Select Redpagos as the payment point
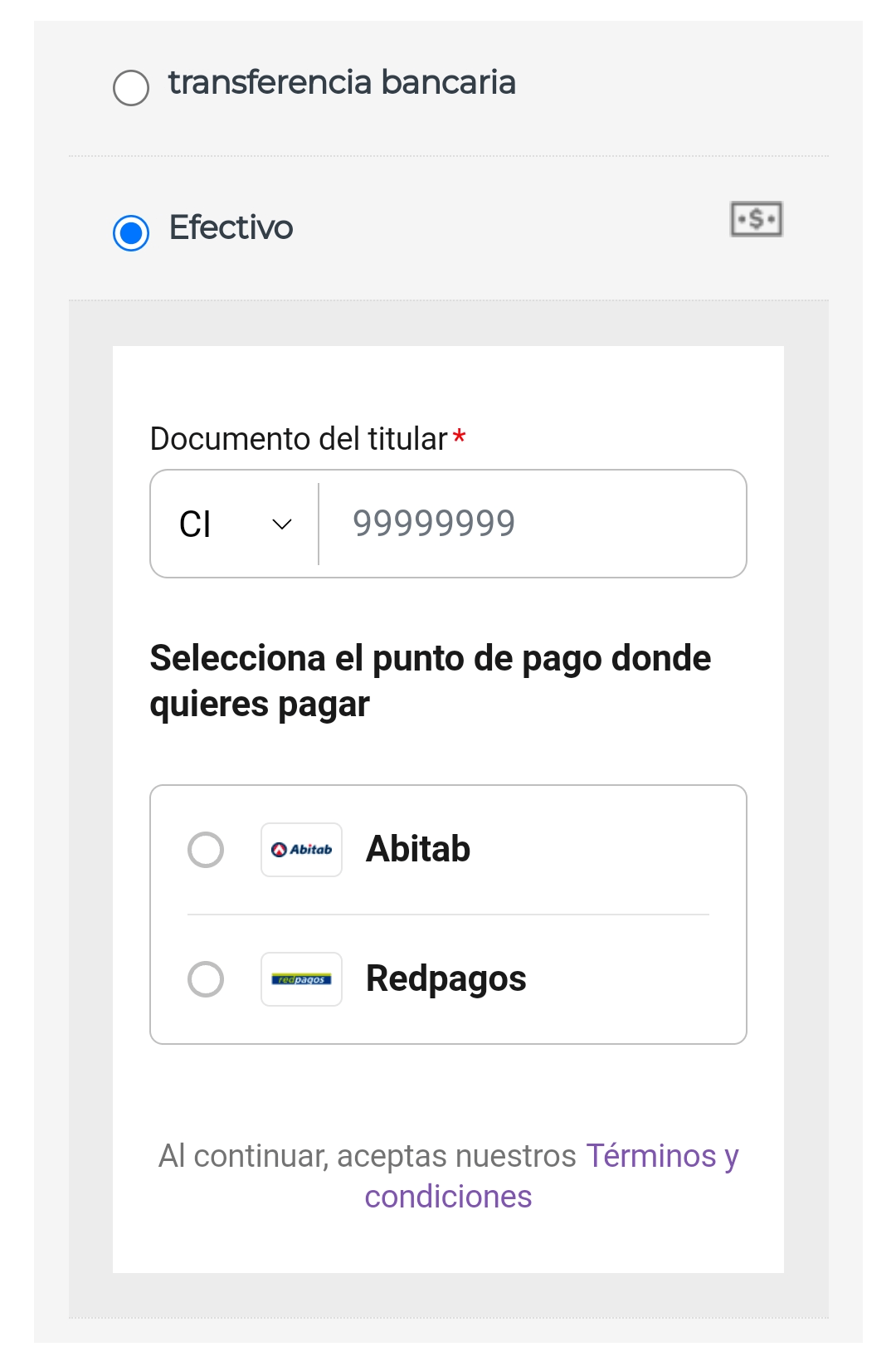 coord(206,979)
